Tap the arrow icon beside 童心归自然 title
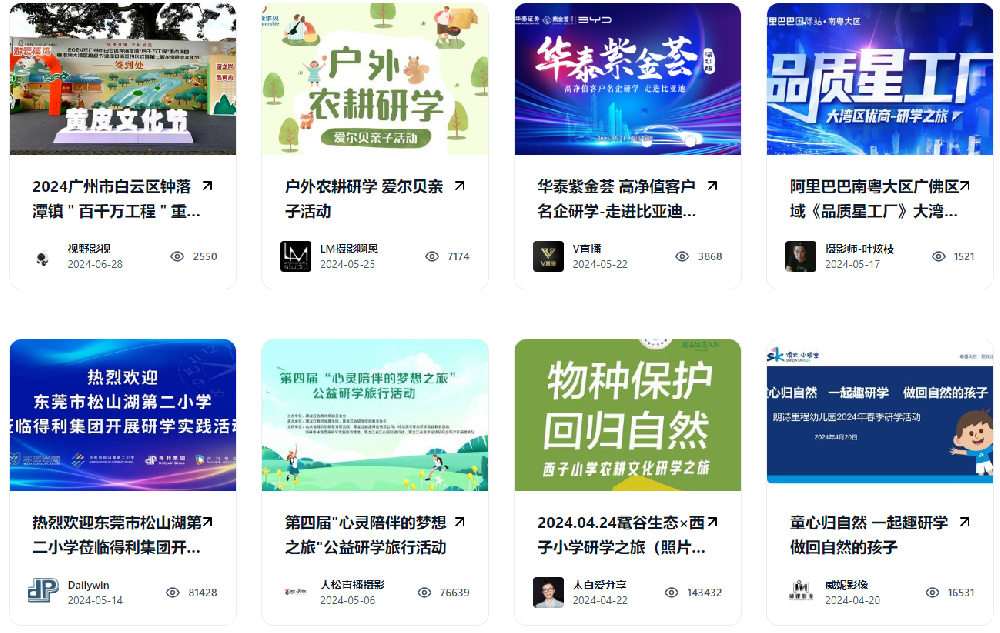 pyautogui.click(x=964, y=522)
